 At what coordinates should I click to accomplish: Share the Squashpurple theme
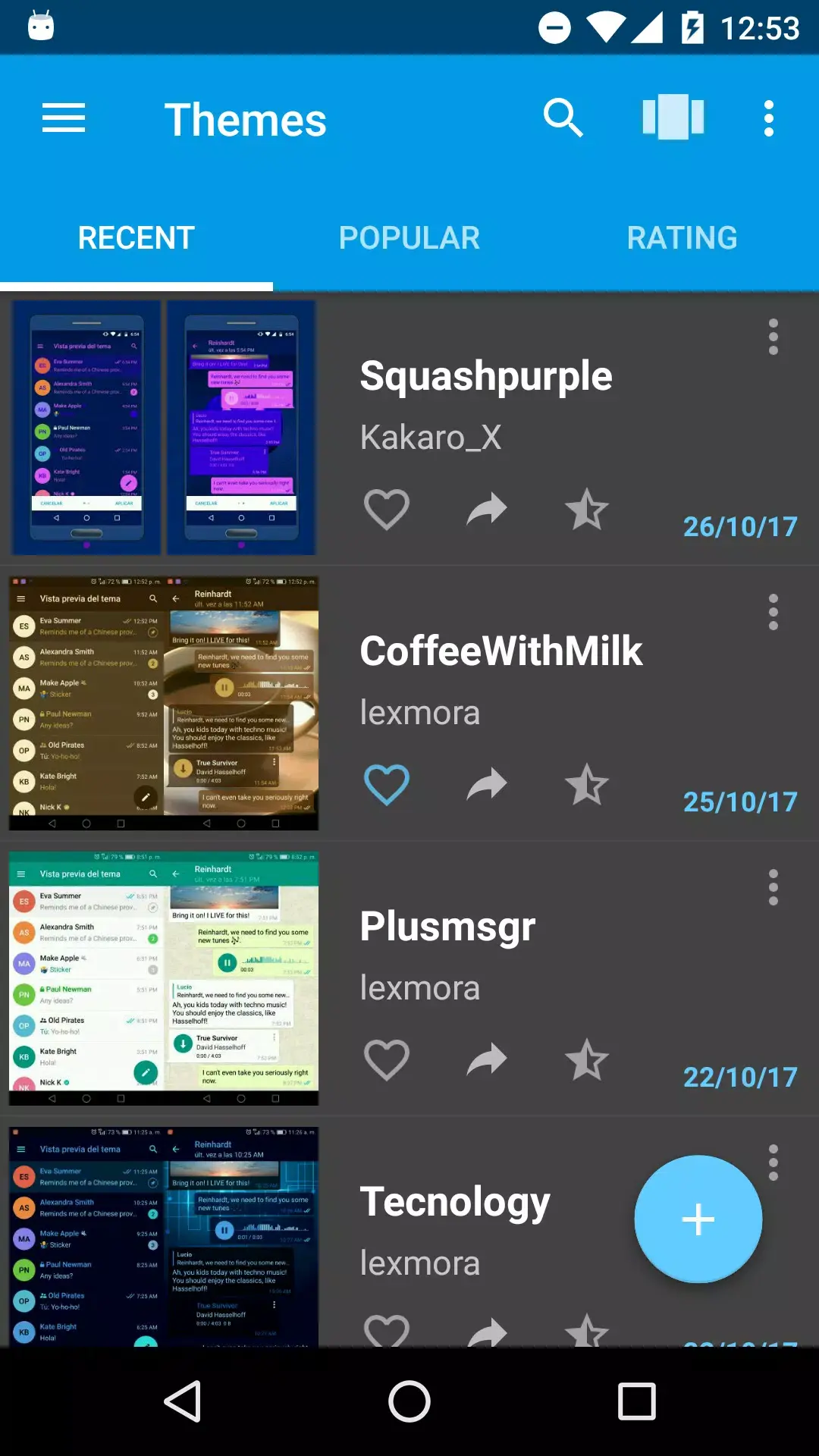tap(487, 509)
